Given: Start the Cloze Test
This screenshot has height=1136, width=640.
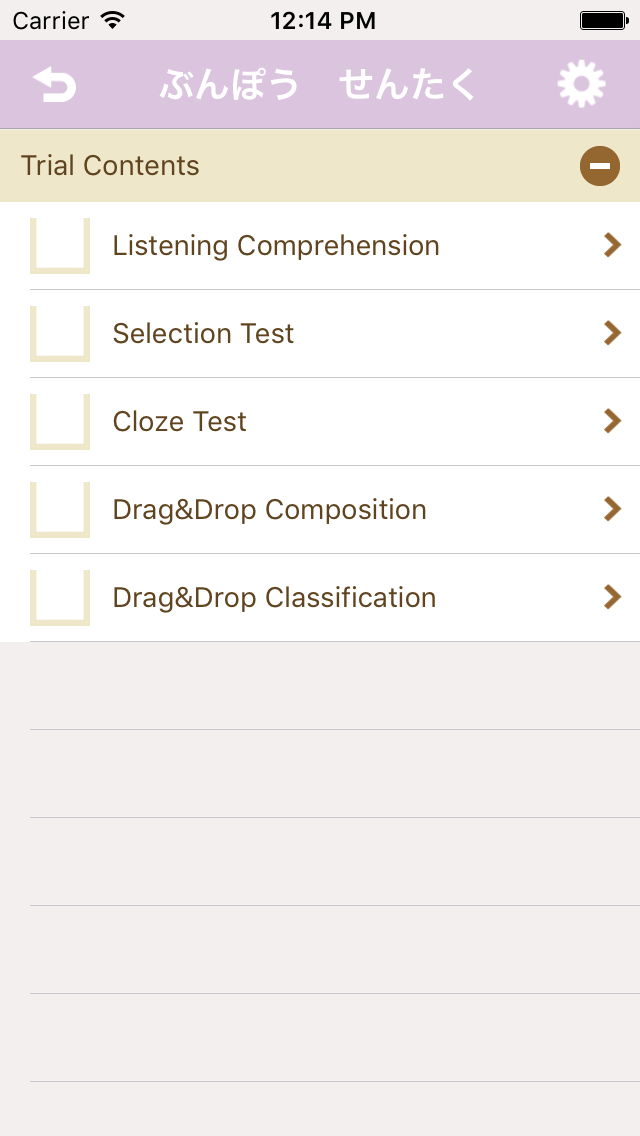Looking at the screenshot, I should (x=180, y=422).
